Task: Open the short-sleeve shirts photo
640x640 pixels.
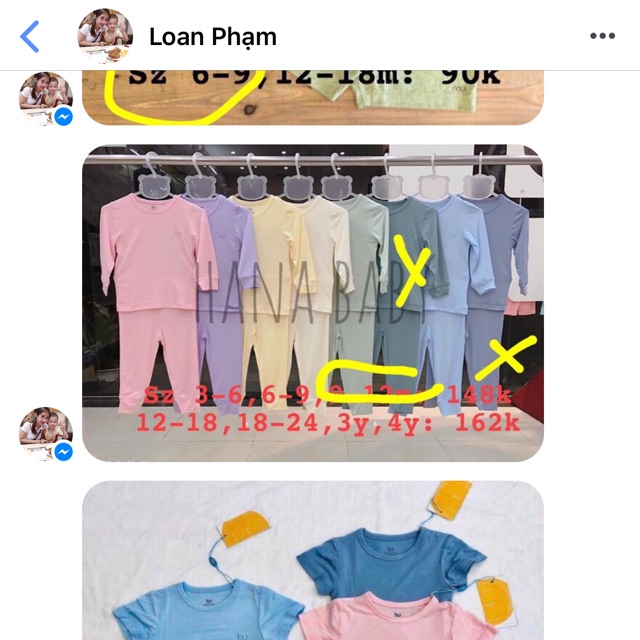Action: (313, 560)
